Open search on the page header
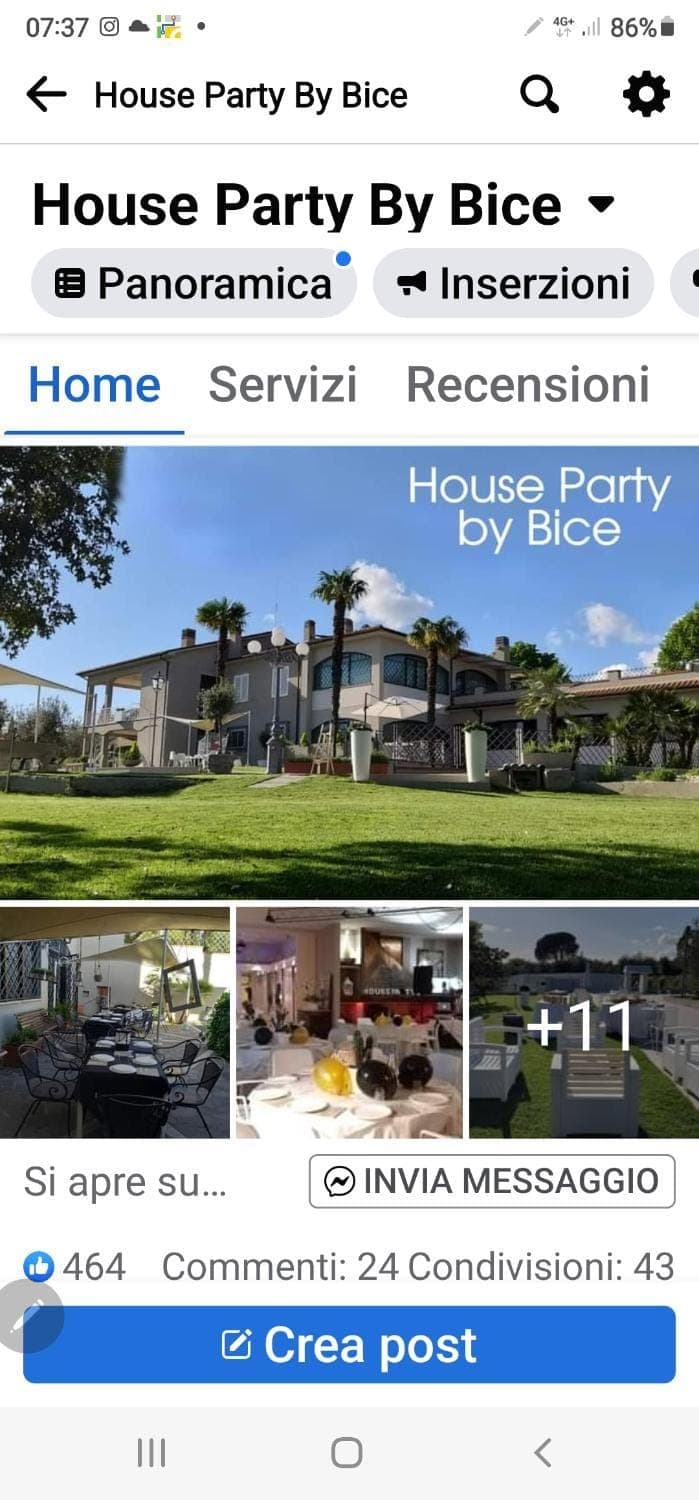Screen dimensions: 699x1500 [x=539, y=95]
